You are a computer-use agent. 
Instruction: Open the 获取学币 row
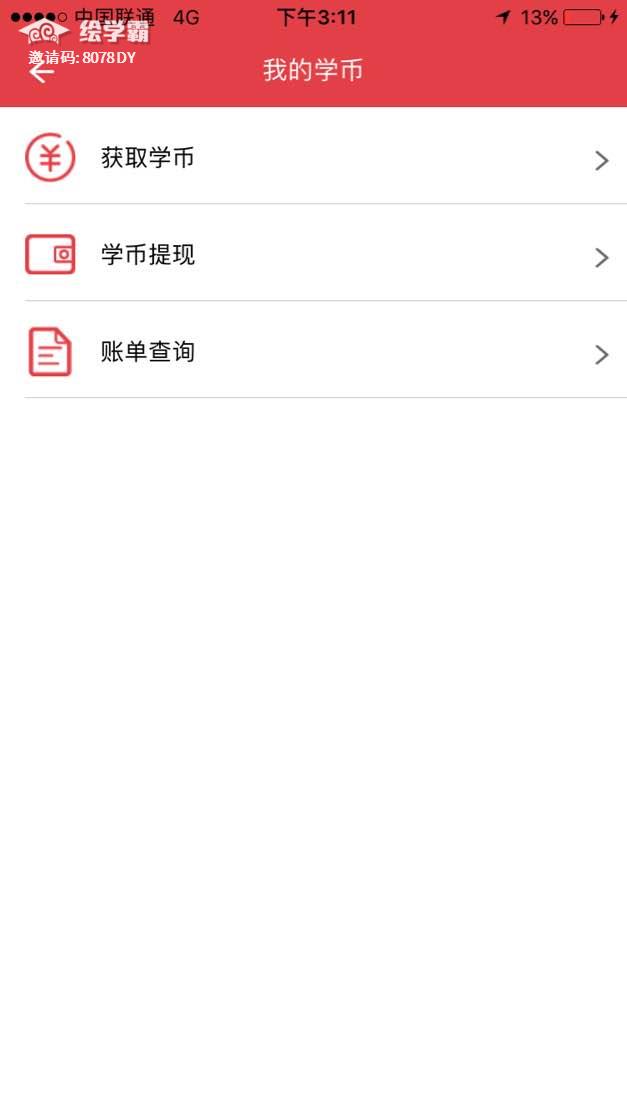coord(313,158)
